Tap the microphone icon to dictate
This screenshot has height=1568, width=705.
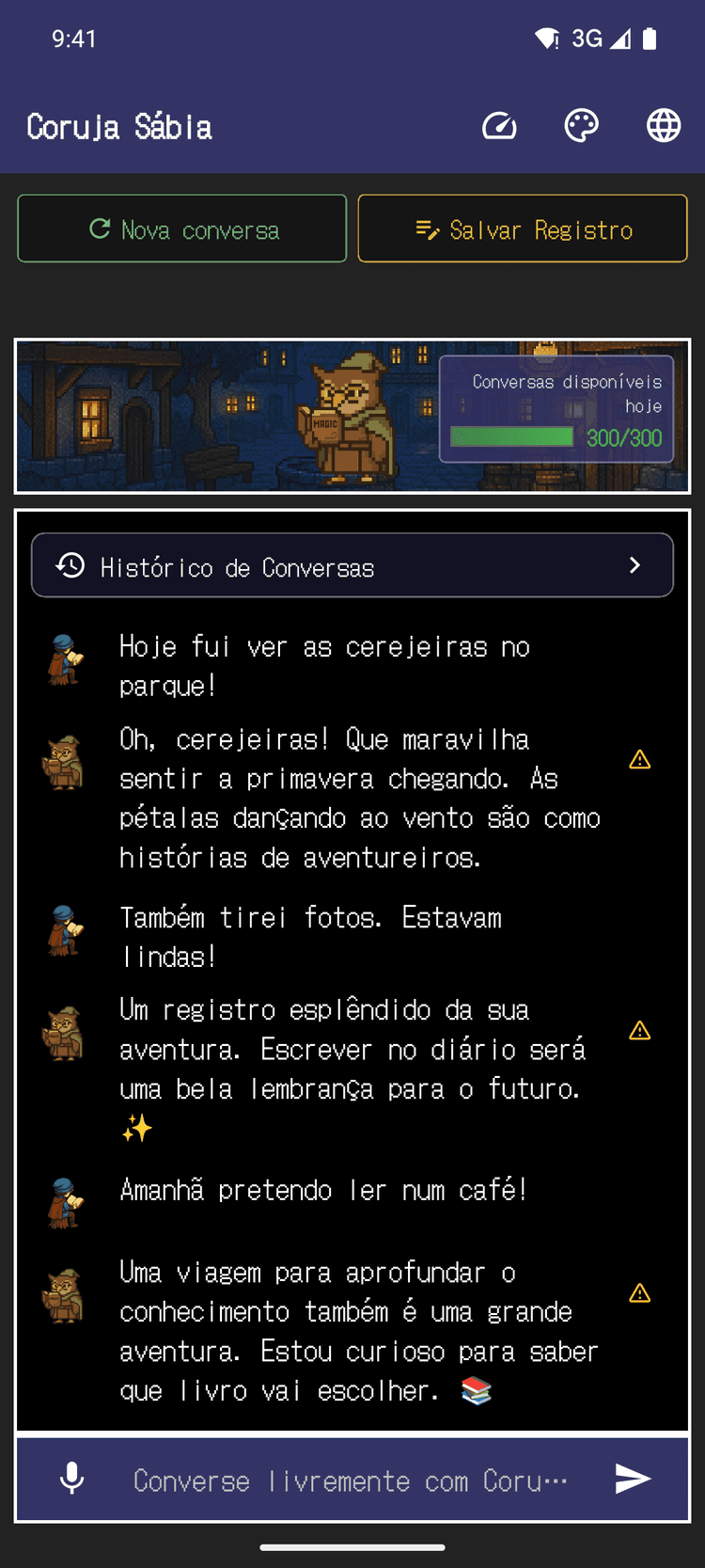coord(73,1480)
